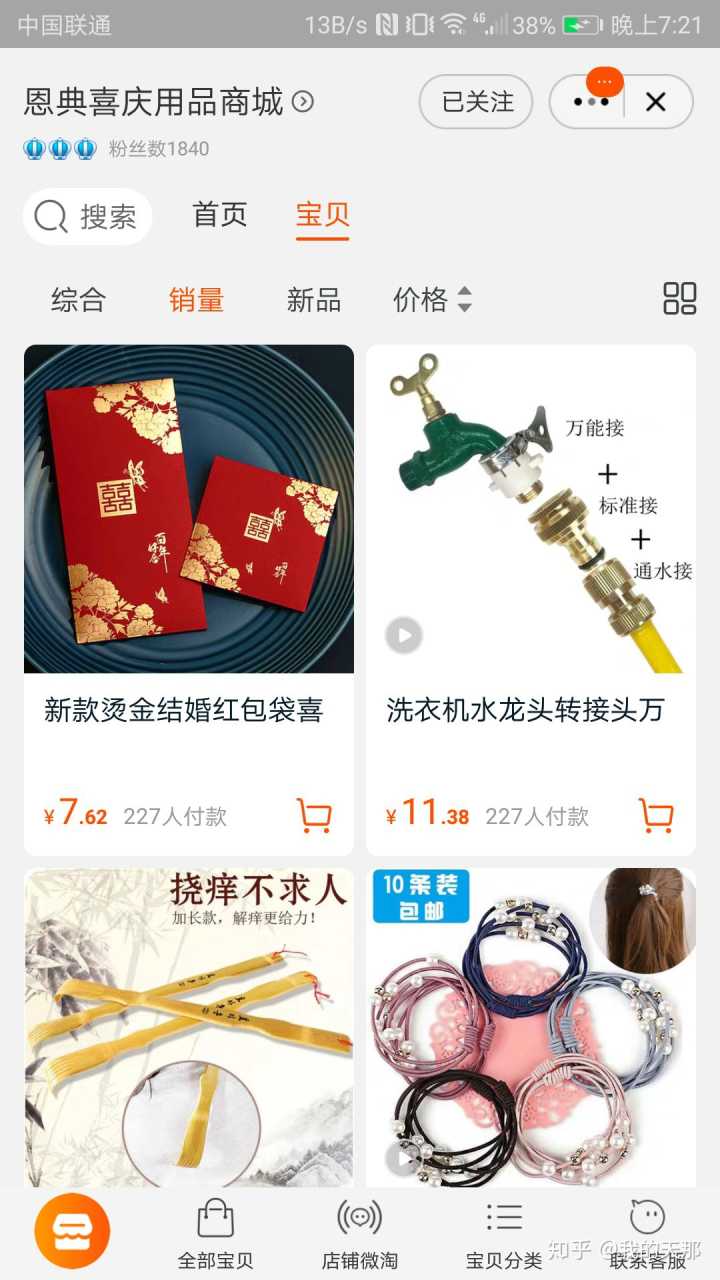Sort items by 销量
The width and height of the screenshot is (720, 1280).
point(196,299)
